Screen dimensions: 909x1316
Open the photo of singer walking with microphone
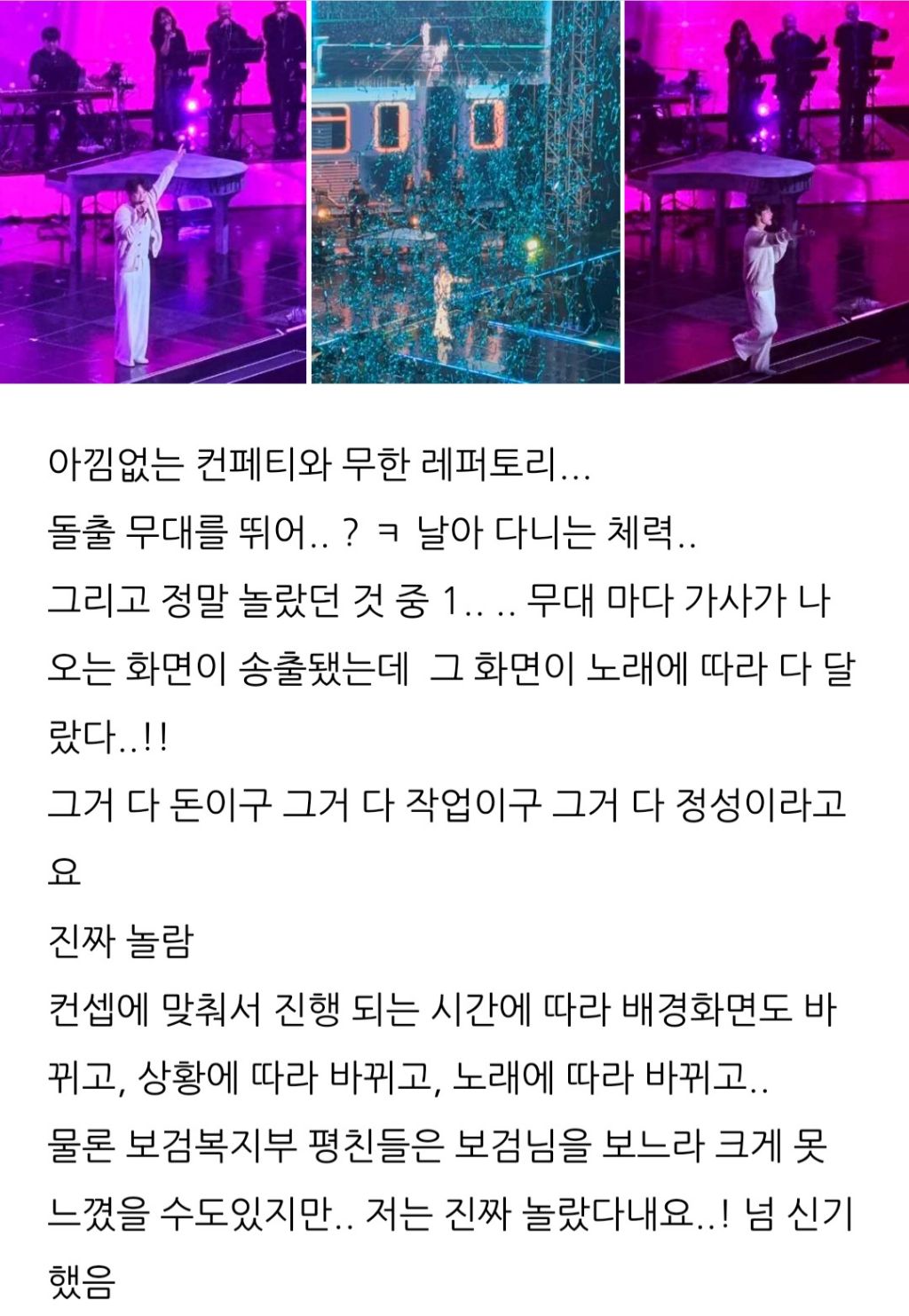click(767, 192)
